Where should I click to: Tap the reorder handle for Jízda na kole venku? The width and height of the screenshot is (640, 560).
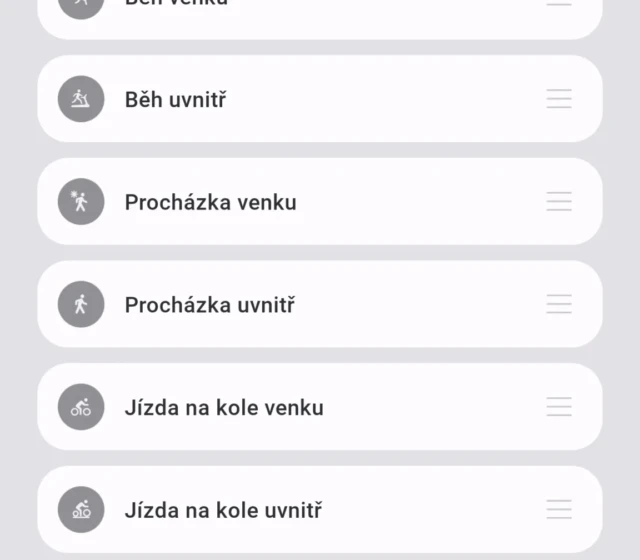(559, 408)
